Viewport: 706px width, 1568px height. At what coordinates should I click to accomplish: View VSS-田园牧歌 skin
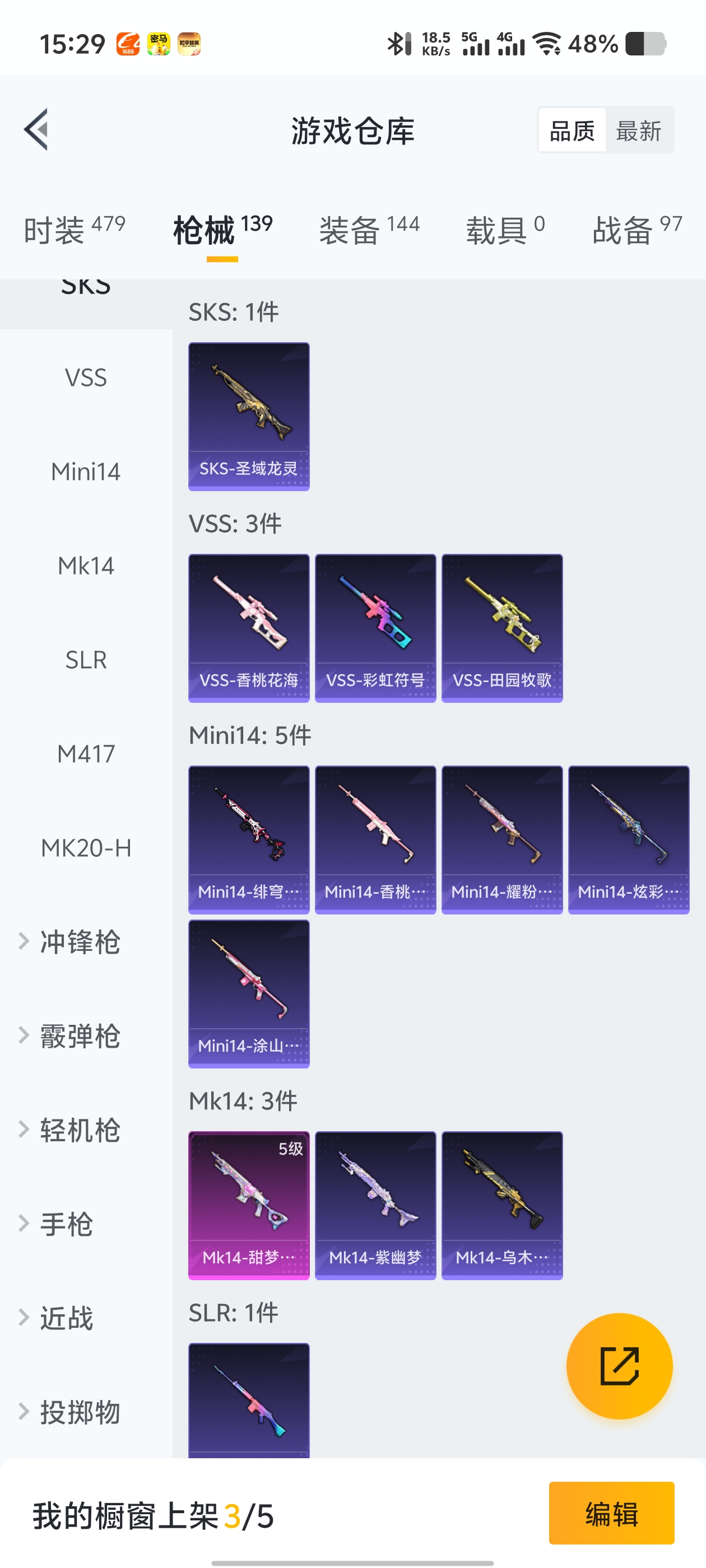point(502,628)
